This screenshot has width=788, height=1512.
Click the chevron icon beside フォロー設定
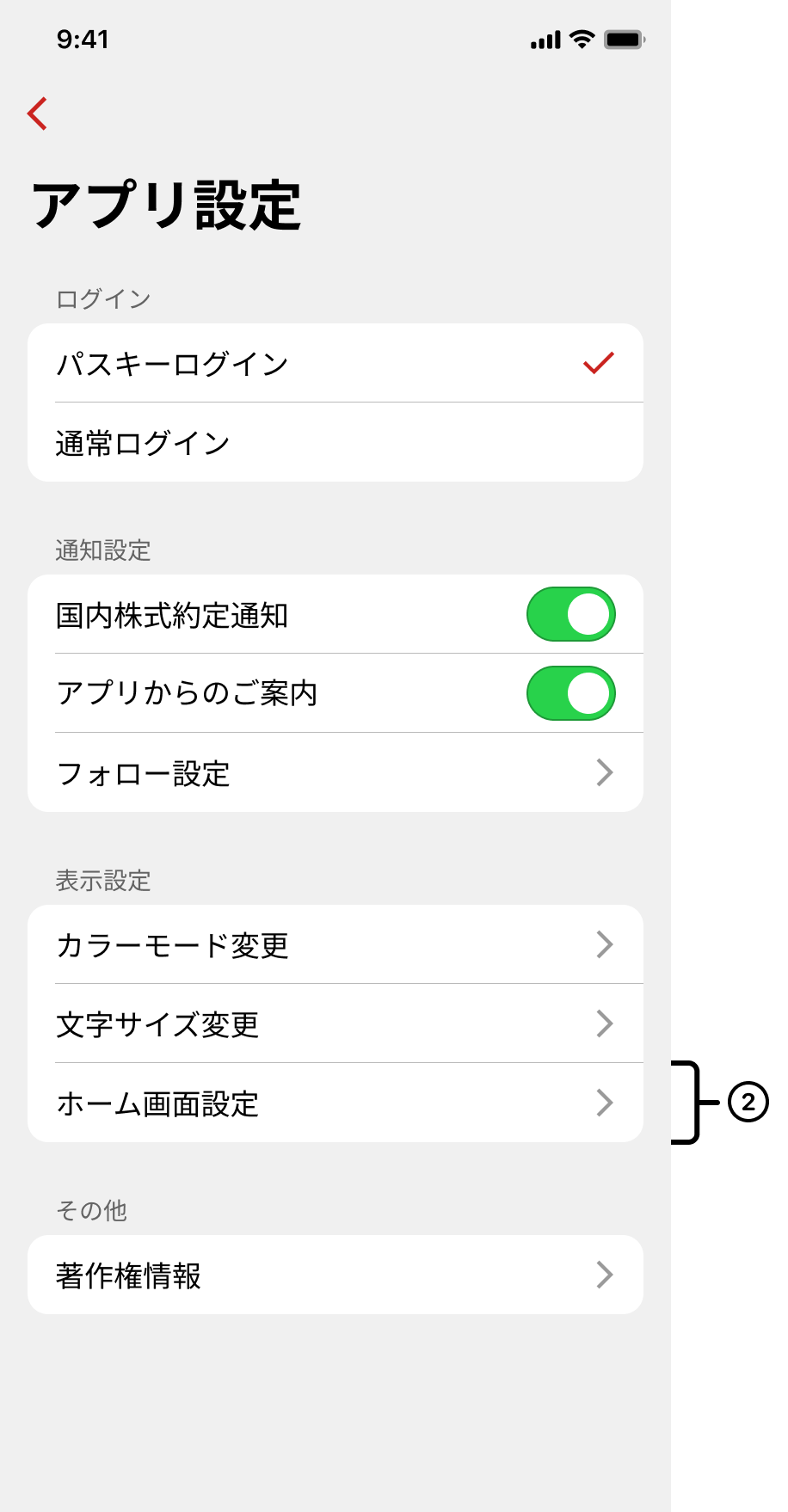pyautogui.click(x=605, y=772)
